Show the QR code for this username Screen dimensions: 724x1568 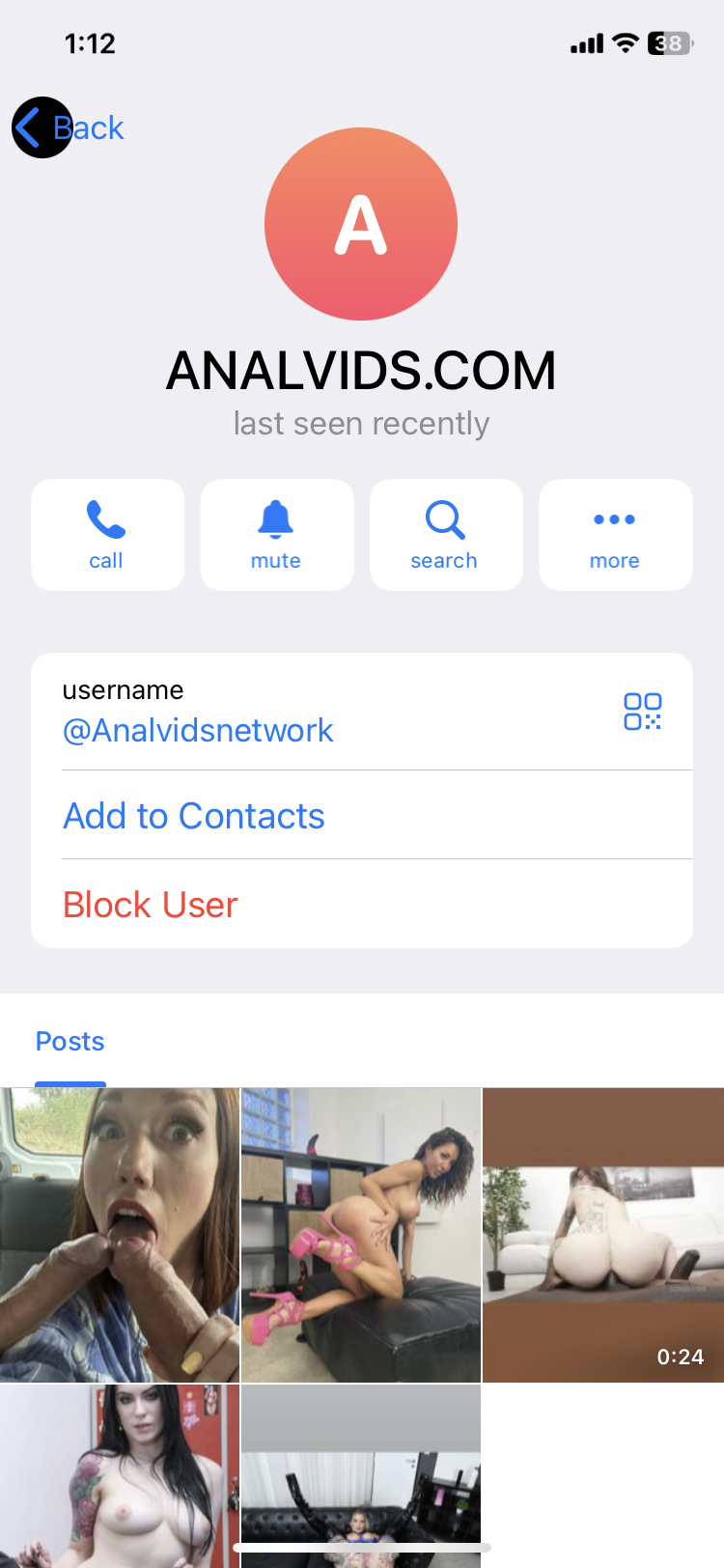click(642, 712)
